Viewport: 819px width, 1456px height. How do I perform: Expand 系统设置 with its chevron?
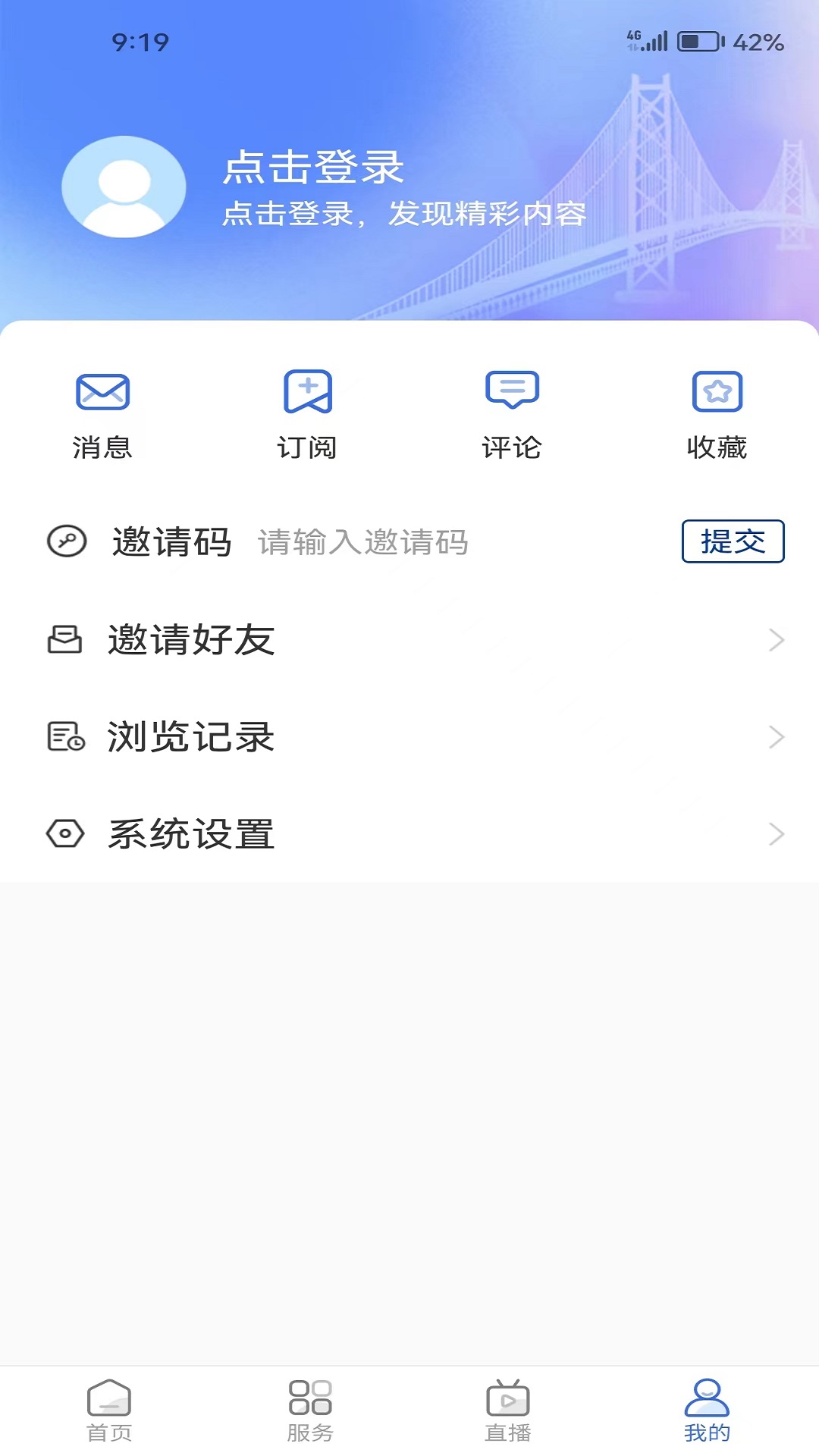(775, 834)
